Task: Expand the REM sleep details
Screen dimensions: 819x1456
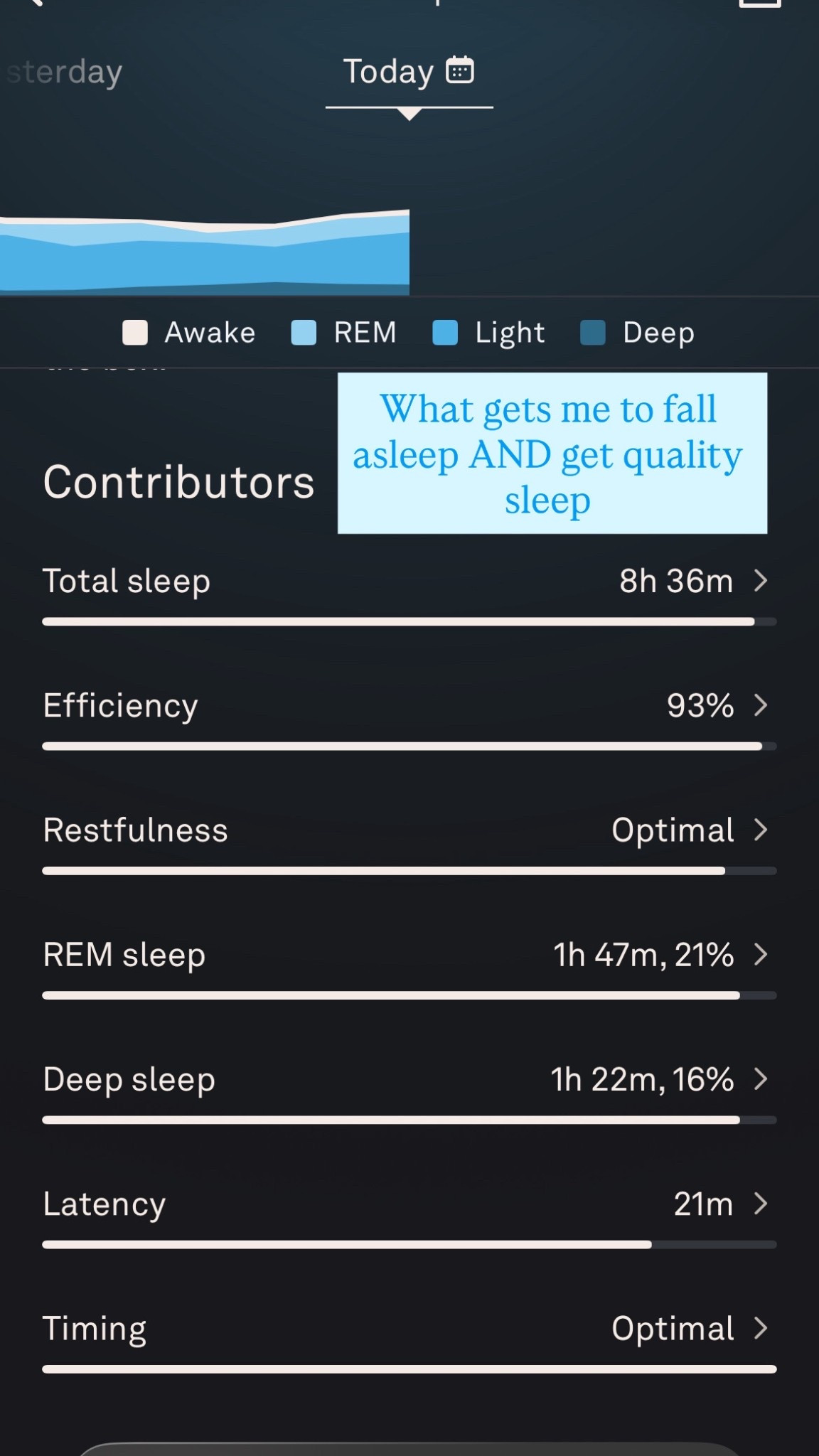Action: click(761, 955)
